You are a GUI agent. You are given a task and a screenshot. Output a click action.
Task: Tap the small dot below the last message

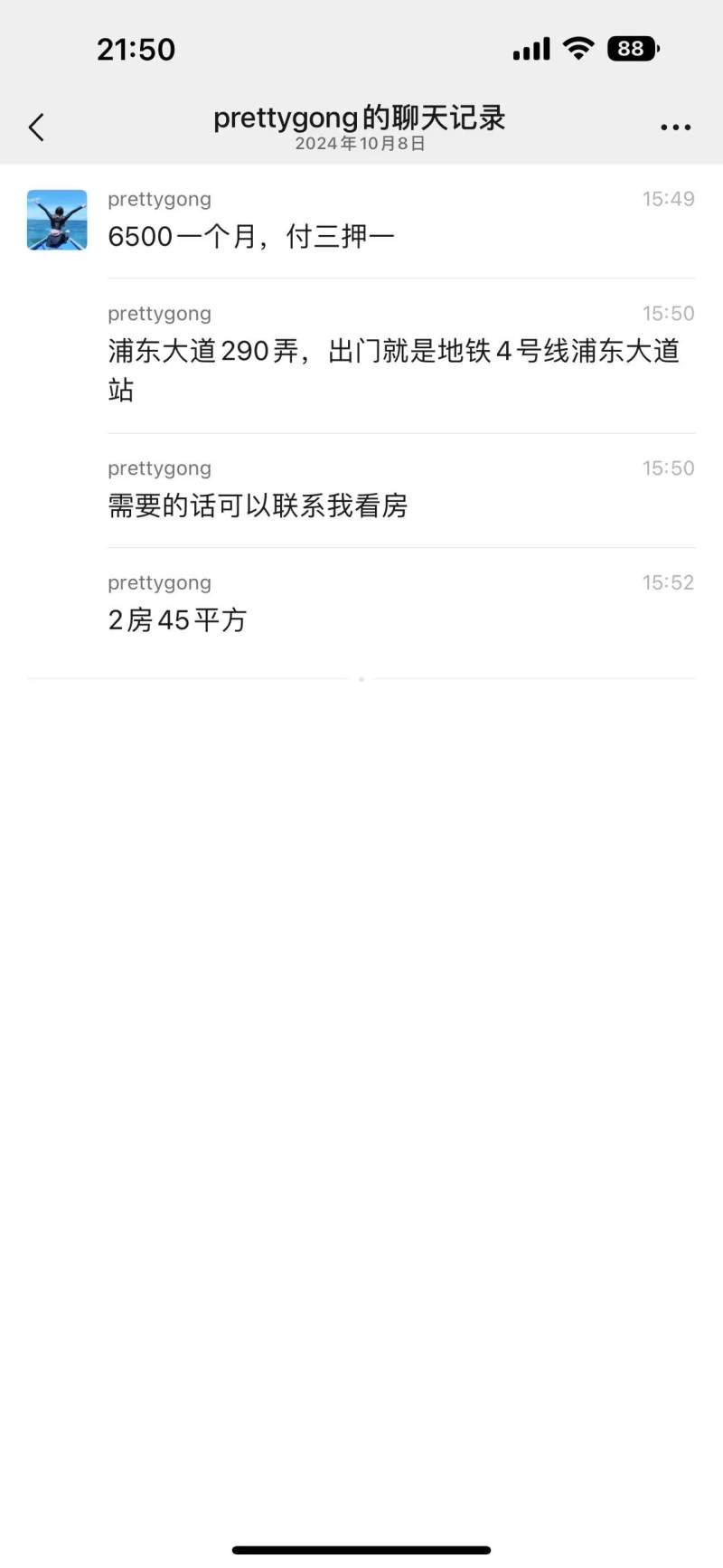pos(361,677)
